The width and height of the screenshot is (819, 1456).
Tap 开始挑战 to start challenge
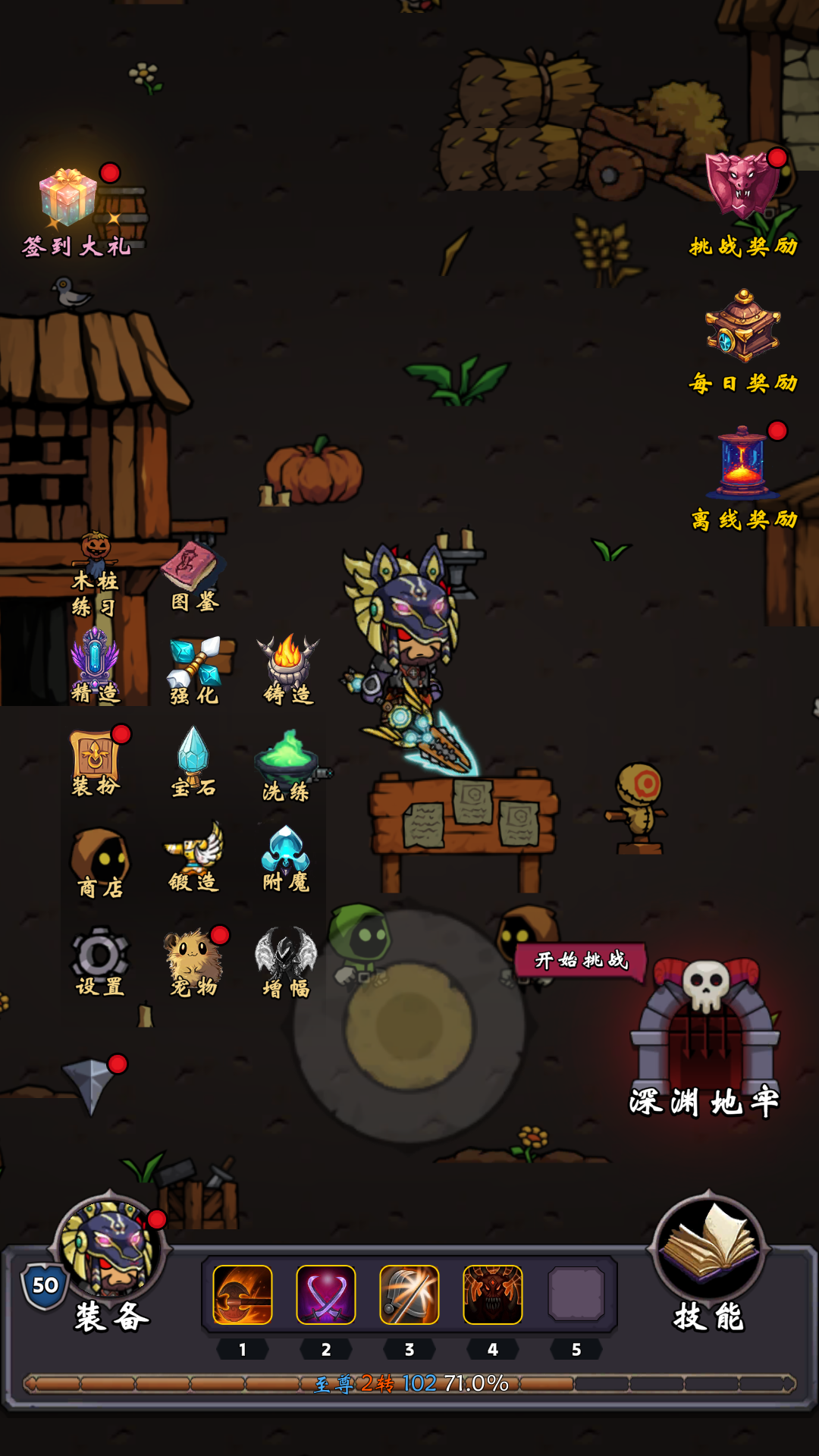(581, 960)
